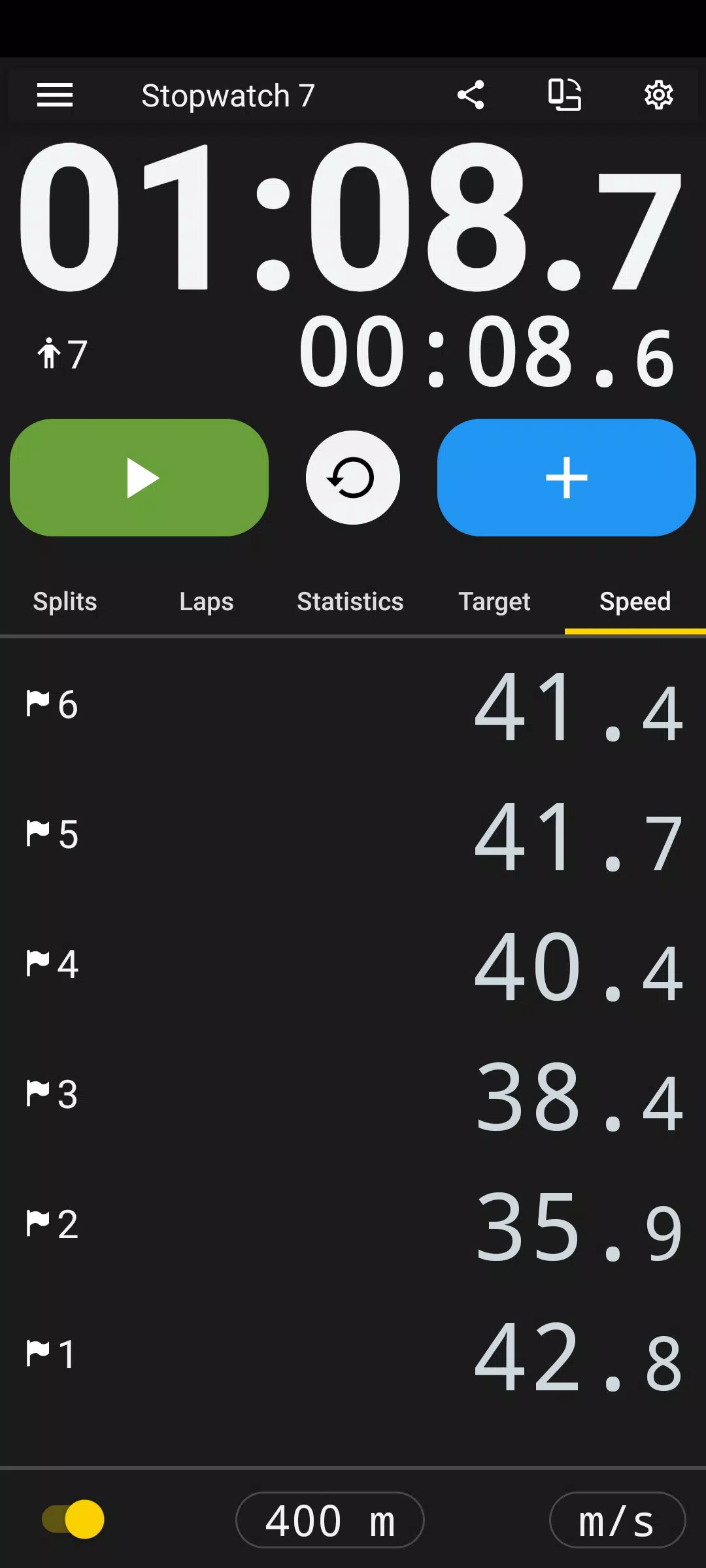
Task: Change the m/s speed unit
Action: (618, 1520)
